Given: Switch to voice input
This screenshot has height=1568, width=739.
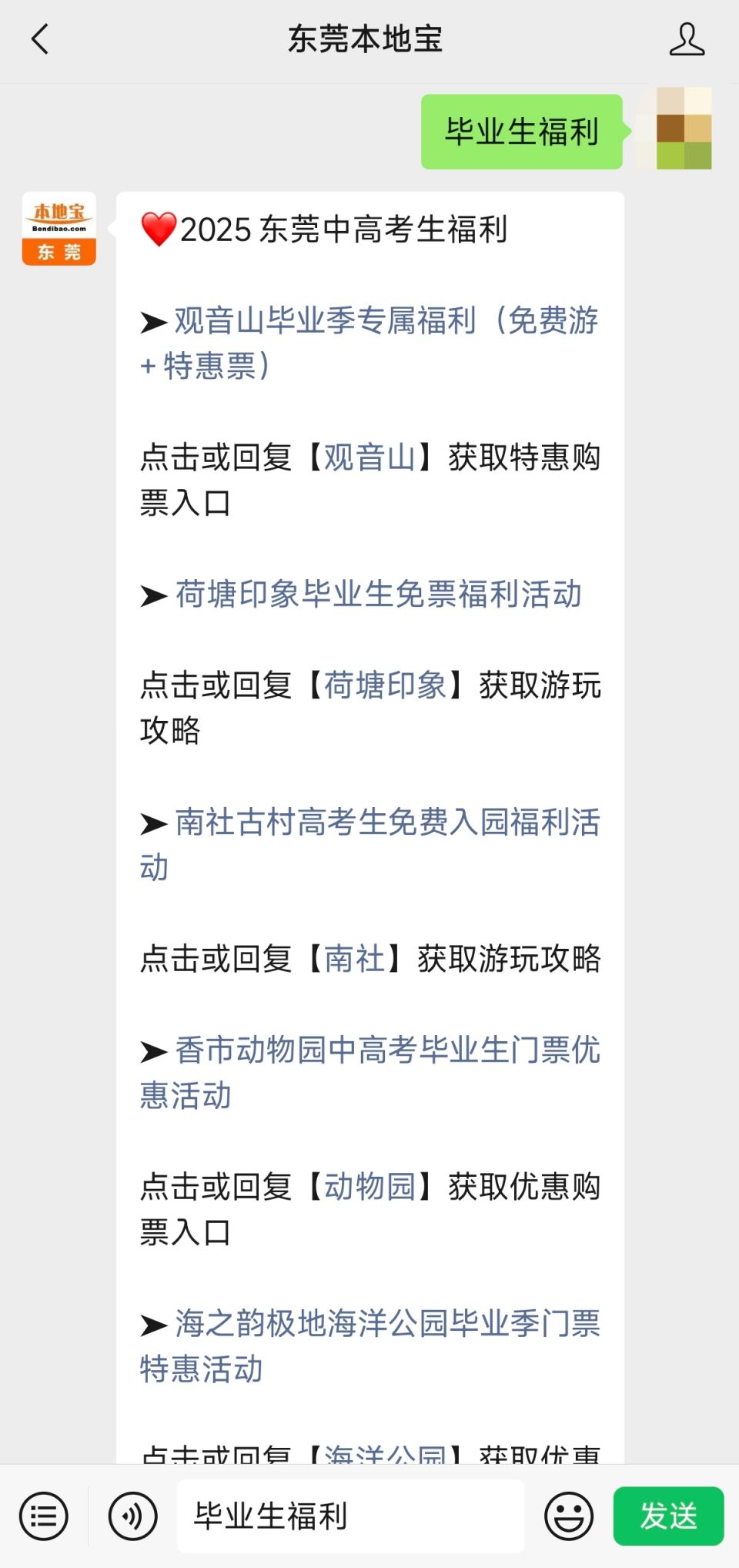Looking at the screenshot, I should click(x=133, y=1516).
